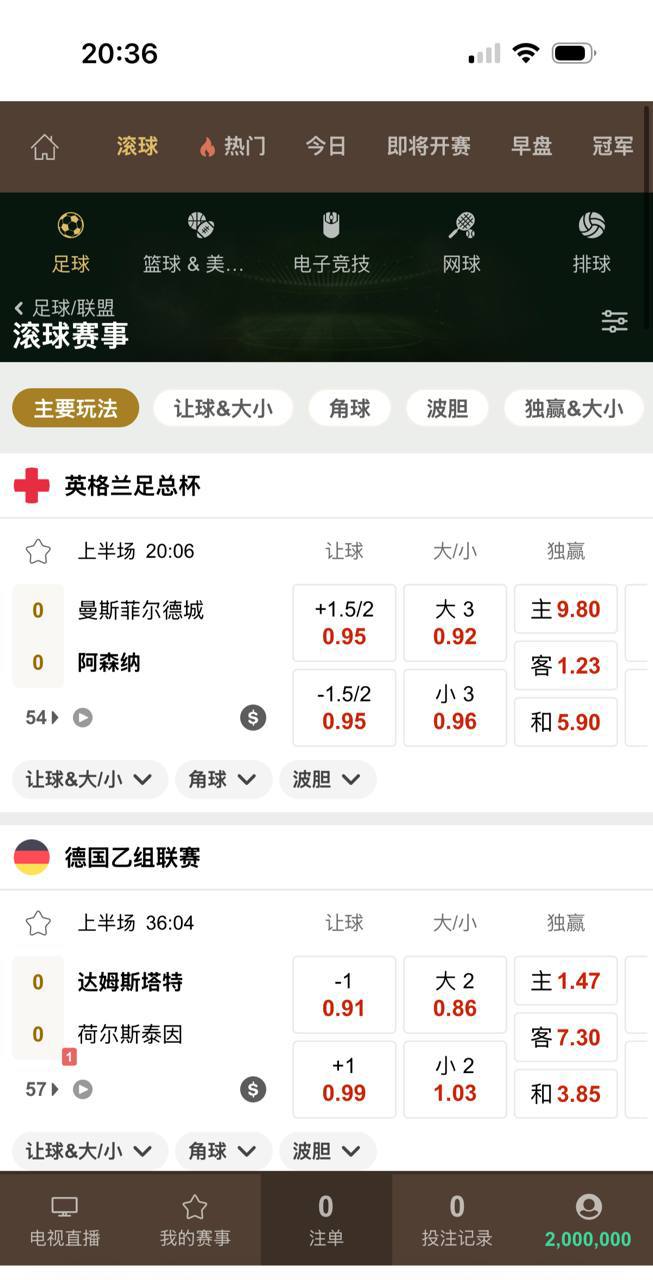This screenshot has width=653, height=1280.
Task: Open the filter settings icon
Action: point(614,321)
